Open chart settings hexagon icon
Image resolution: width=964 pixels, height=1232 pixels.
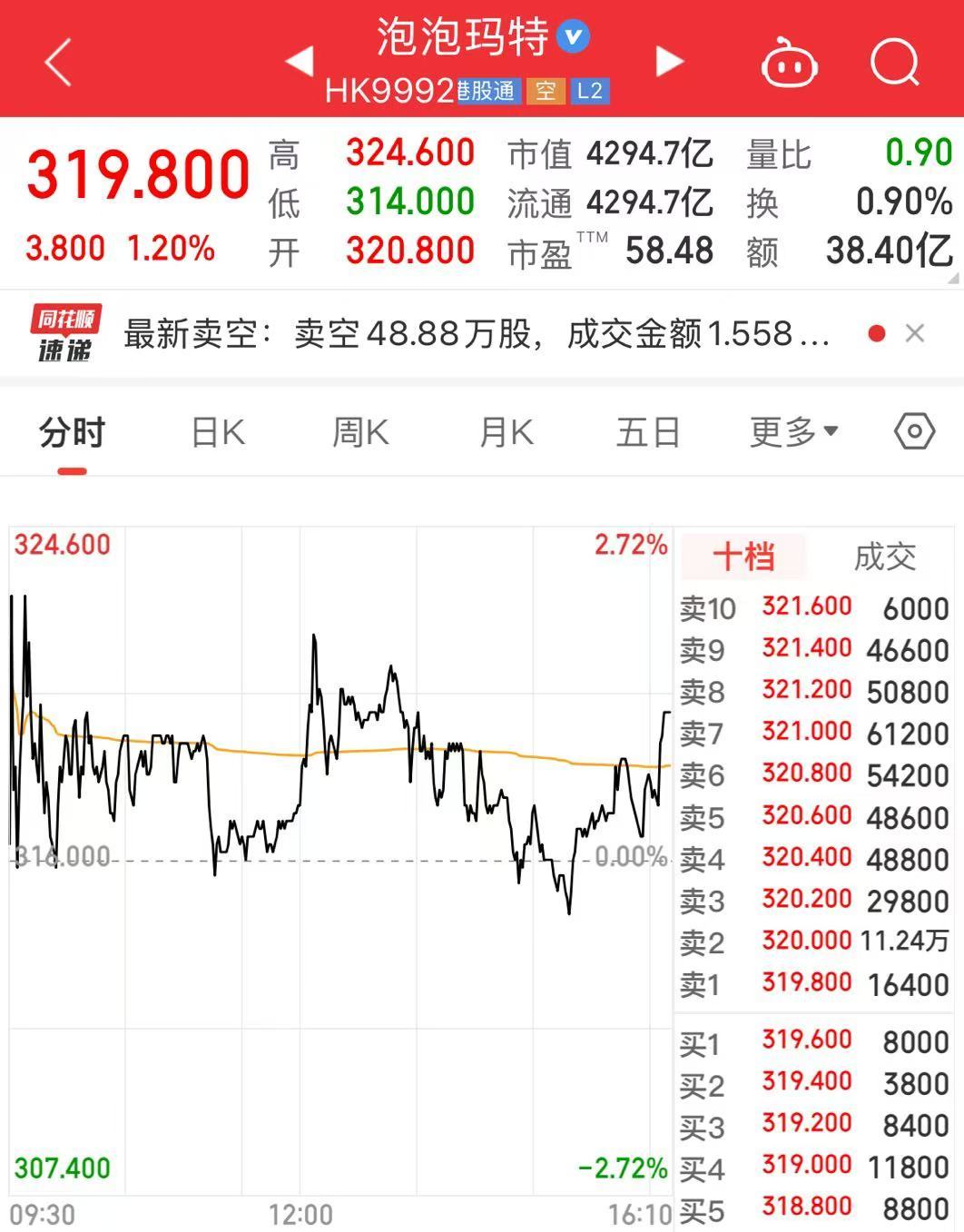pos(913,431)
